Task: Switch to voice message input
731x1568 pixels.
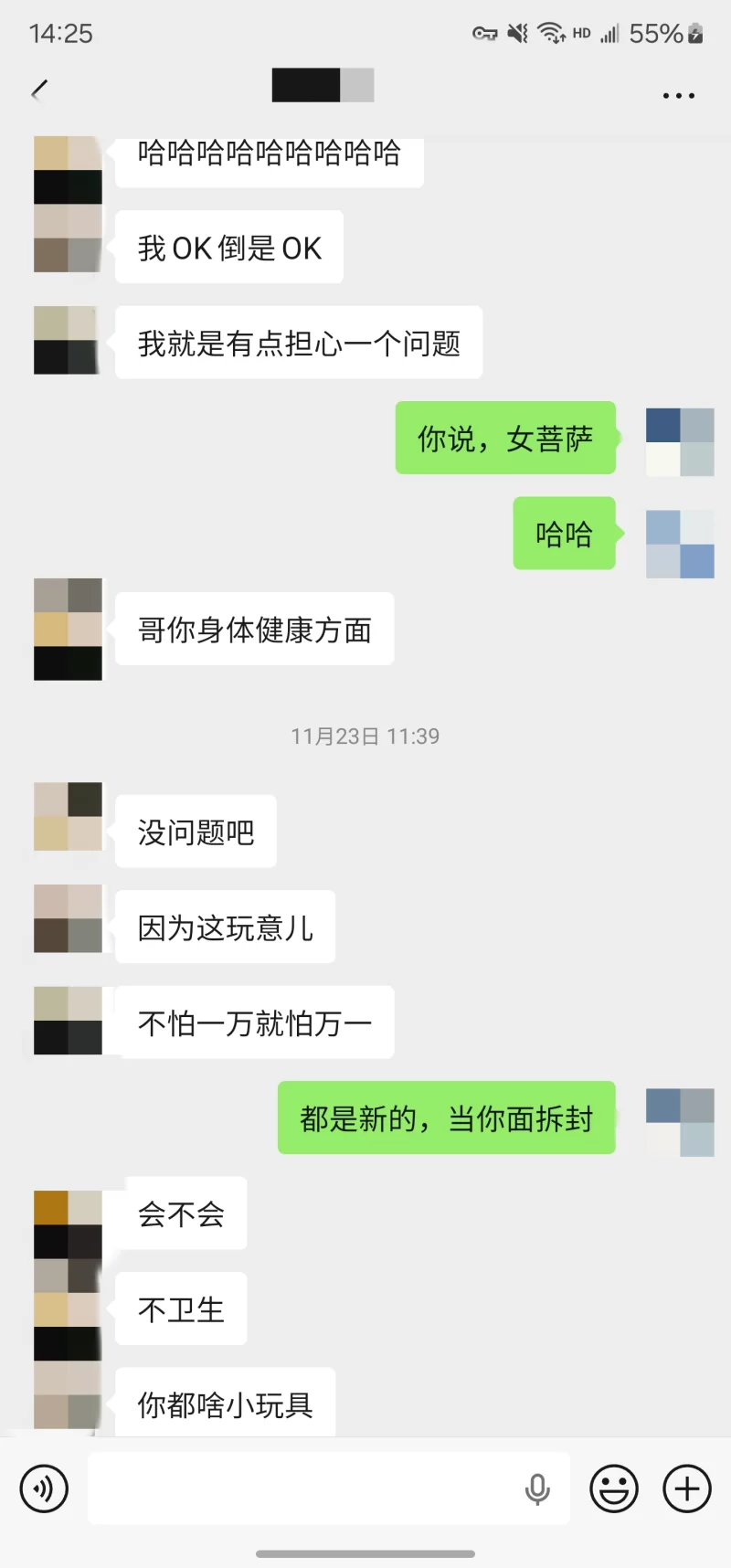Action: (x=44, y=1489)
